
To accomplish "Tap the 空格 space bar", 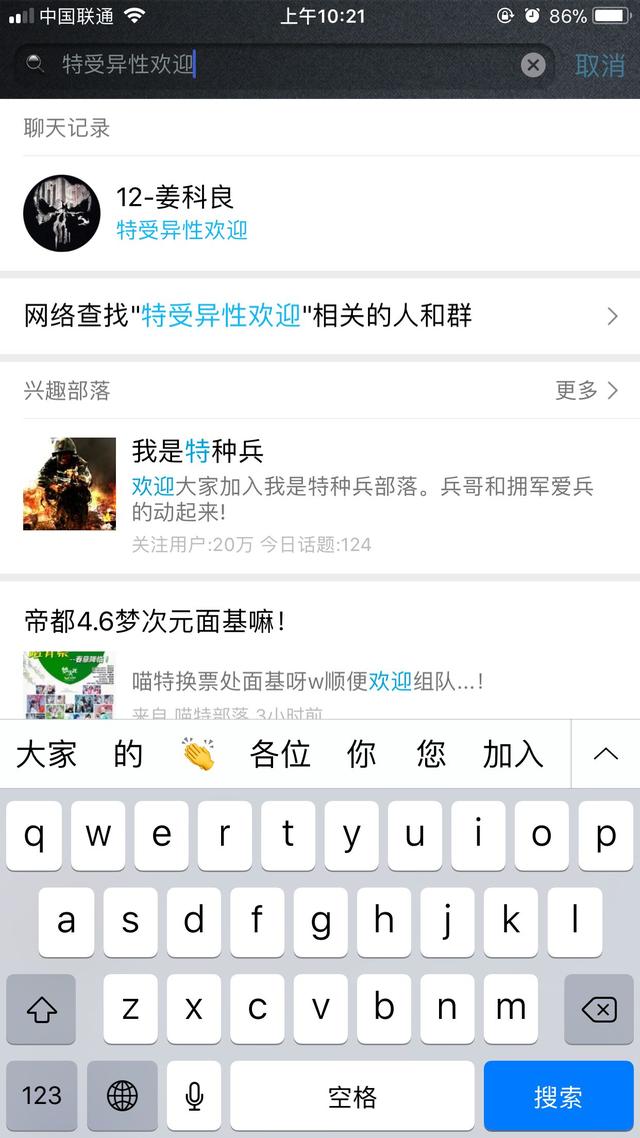I will (x=352, y=1096).
